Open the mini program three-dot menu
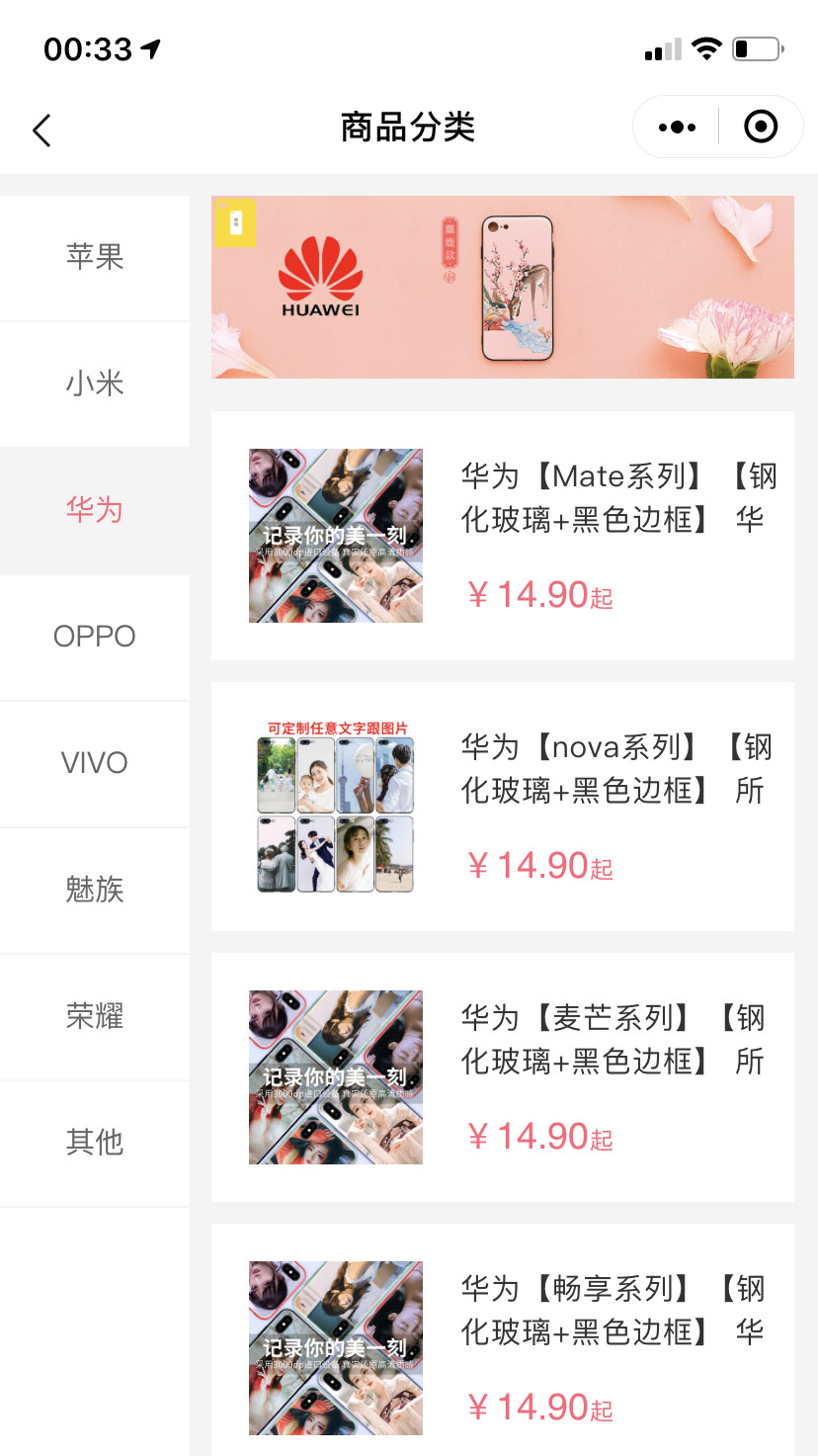The image size is (818, 1456). point(677,128)
